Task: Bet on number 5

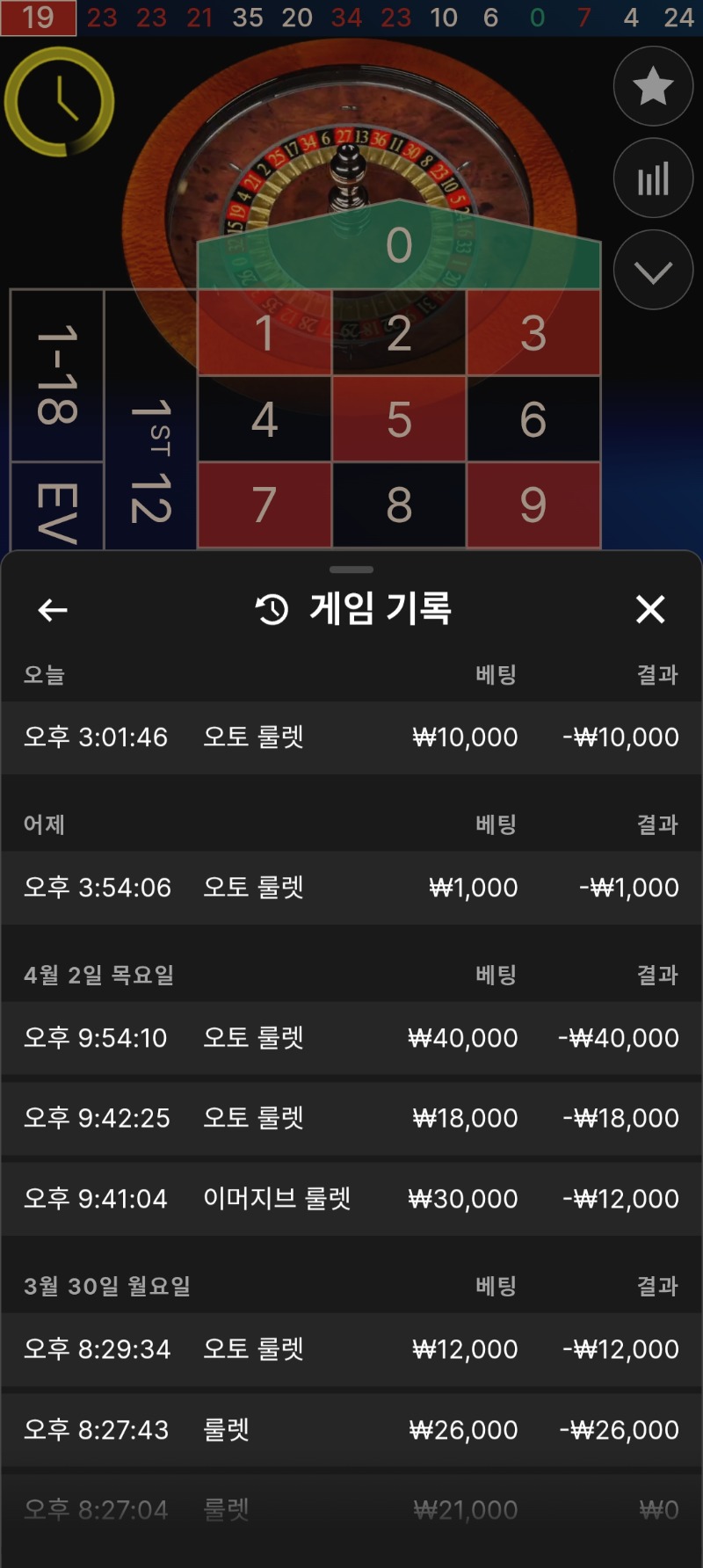Action: click(x=400, y=418)
